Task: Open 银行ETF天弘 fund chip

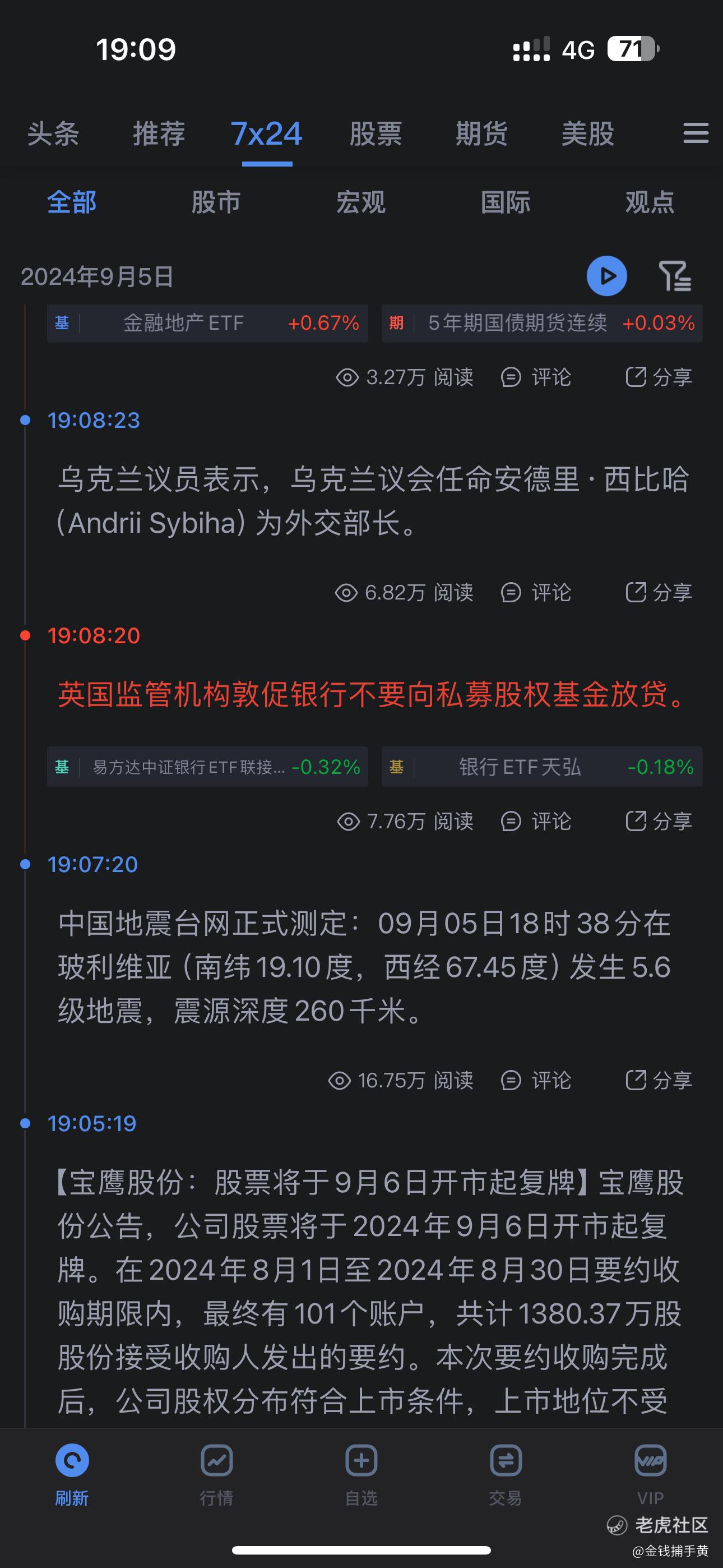Action: [x=543, y=767]
